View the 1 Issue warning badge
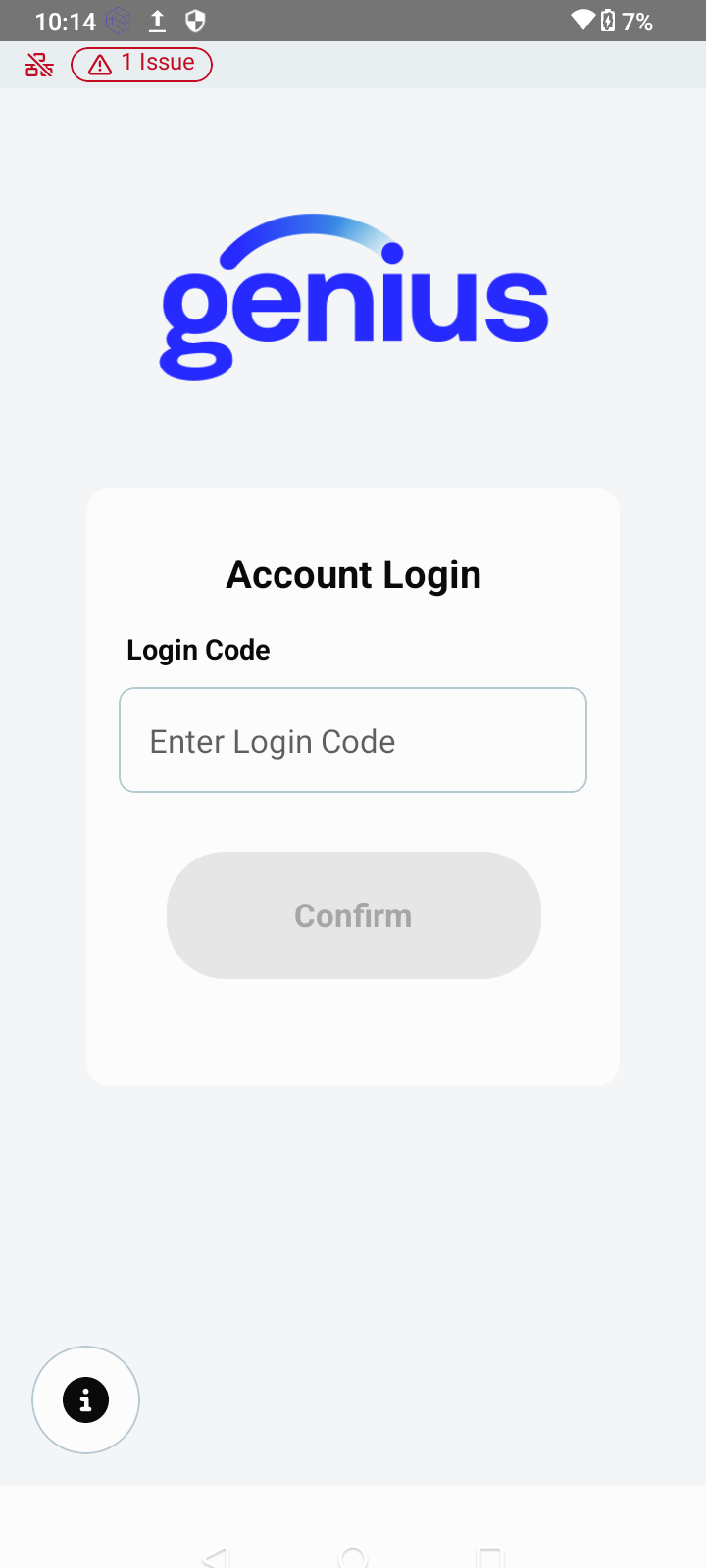This screenshot has width=706, height=1568. point(142,64)
